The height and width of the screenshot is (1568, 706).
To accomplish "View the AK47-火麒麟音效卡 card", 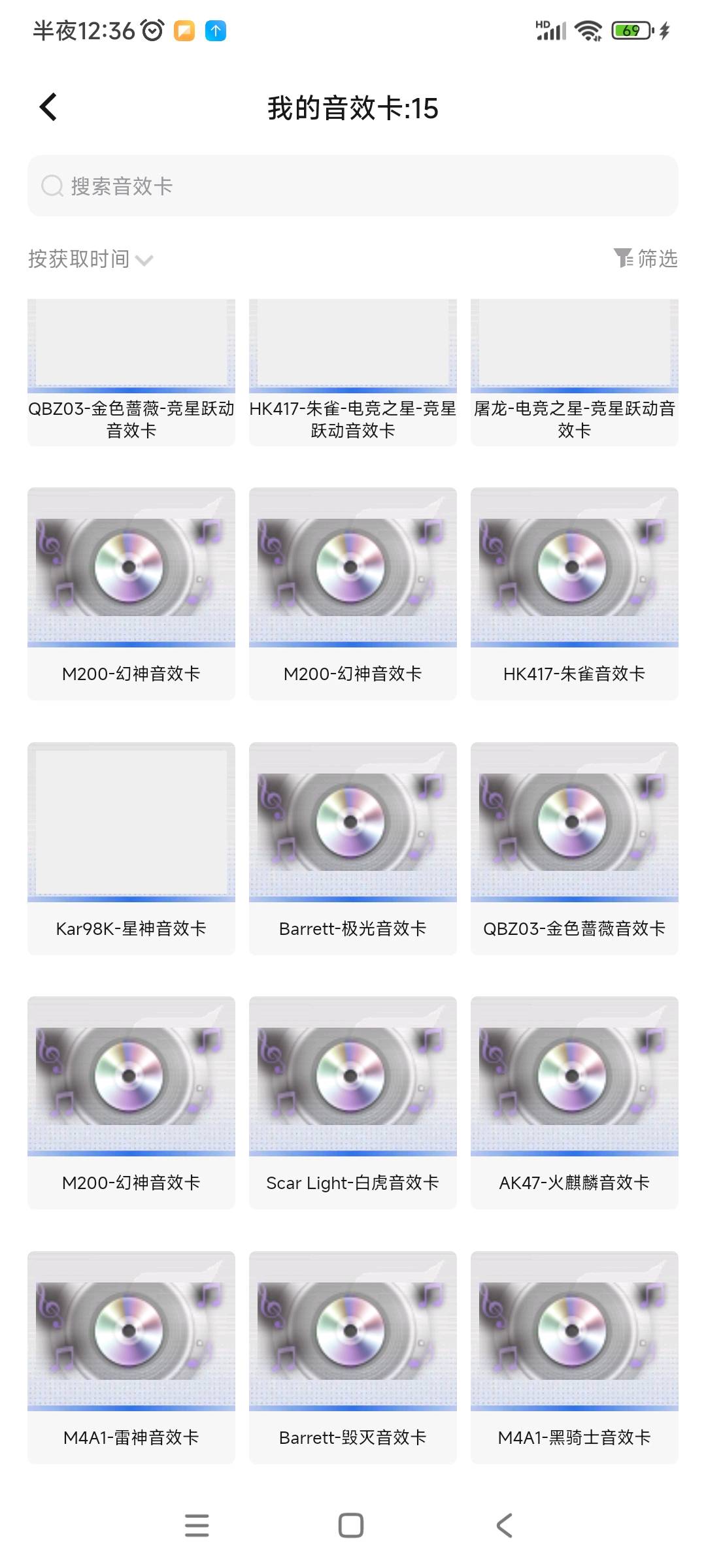I will (575, 1103).
